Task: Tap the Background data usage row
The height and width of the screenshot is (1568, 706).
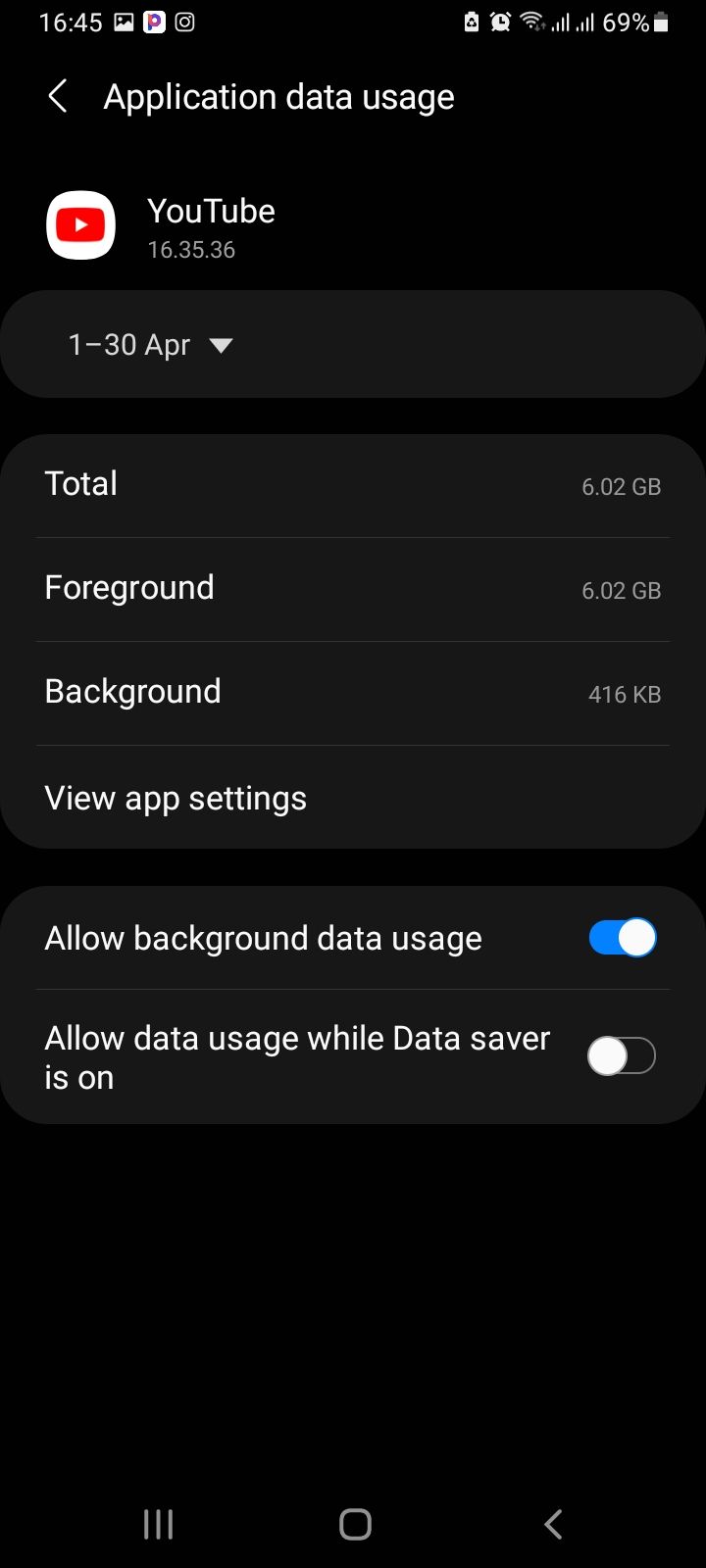Action: pos(353,691)
